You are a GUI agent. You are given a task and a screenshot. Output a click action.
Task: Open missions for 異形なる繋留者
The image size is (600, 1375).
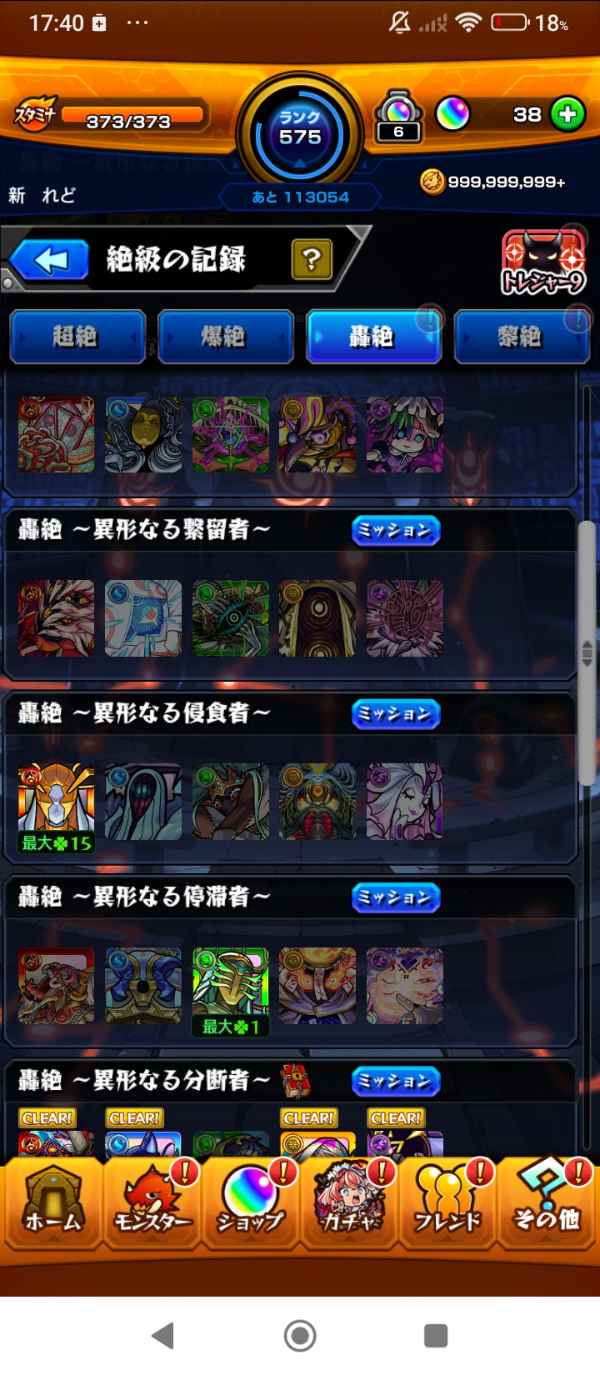[x=396, y=530]
